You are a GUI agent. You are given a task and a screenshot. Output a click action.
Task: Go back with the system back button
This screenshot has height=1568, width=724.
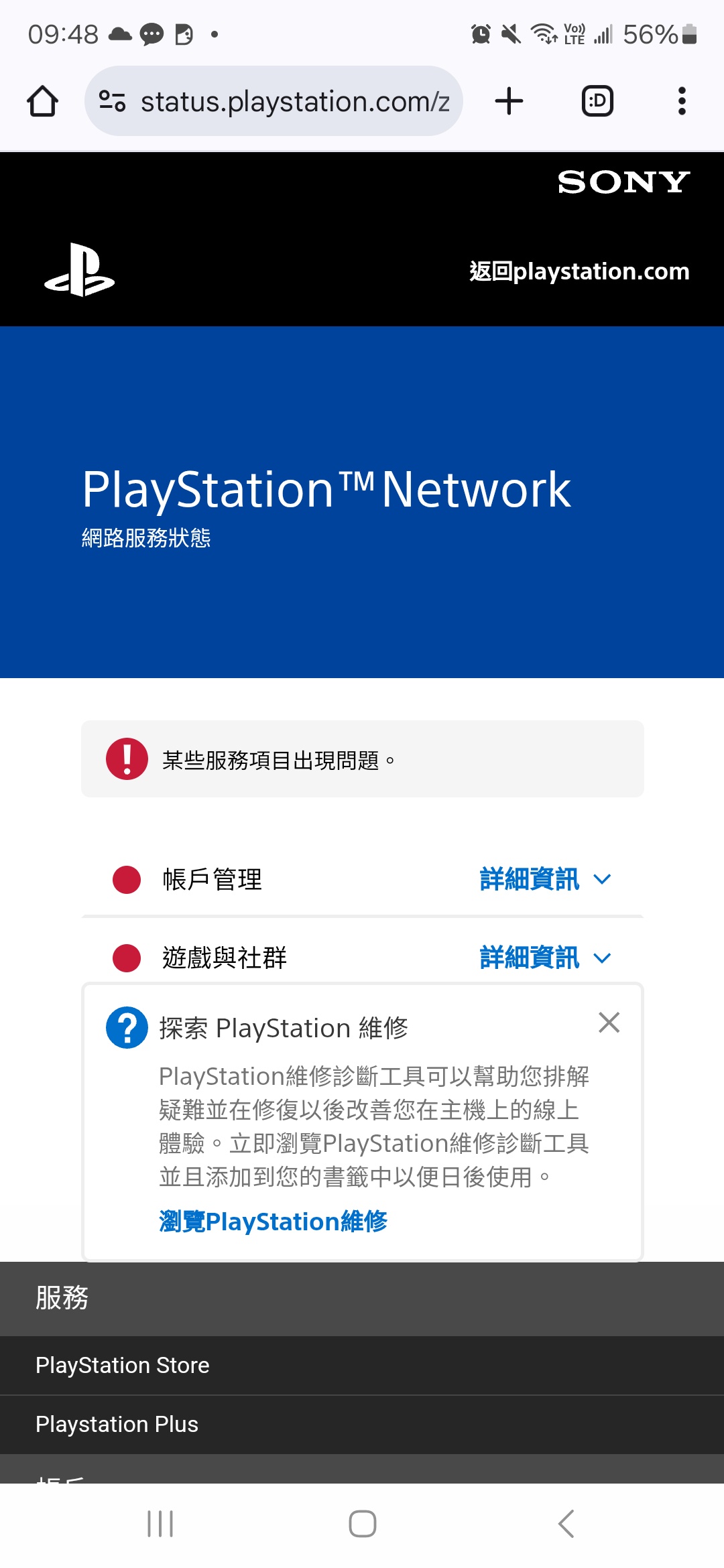[566, 1524]
